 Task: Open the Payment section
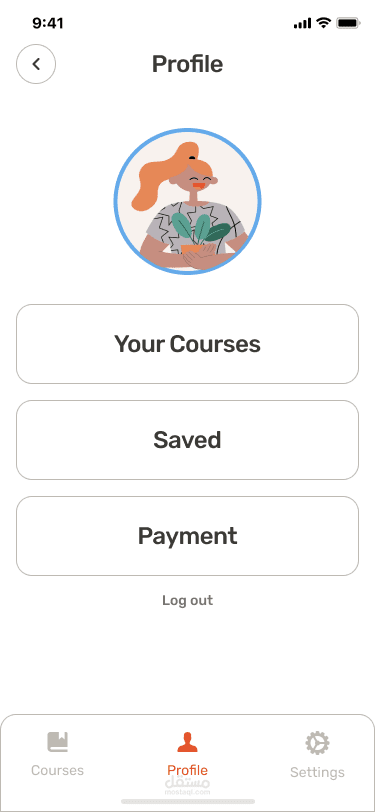[188, 536]
